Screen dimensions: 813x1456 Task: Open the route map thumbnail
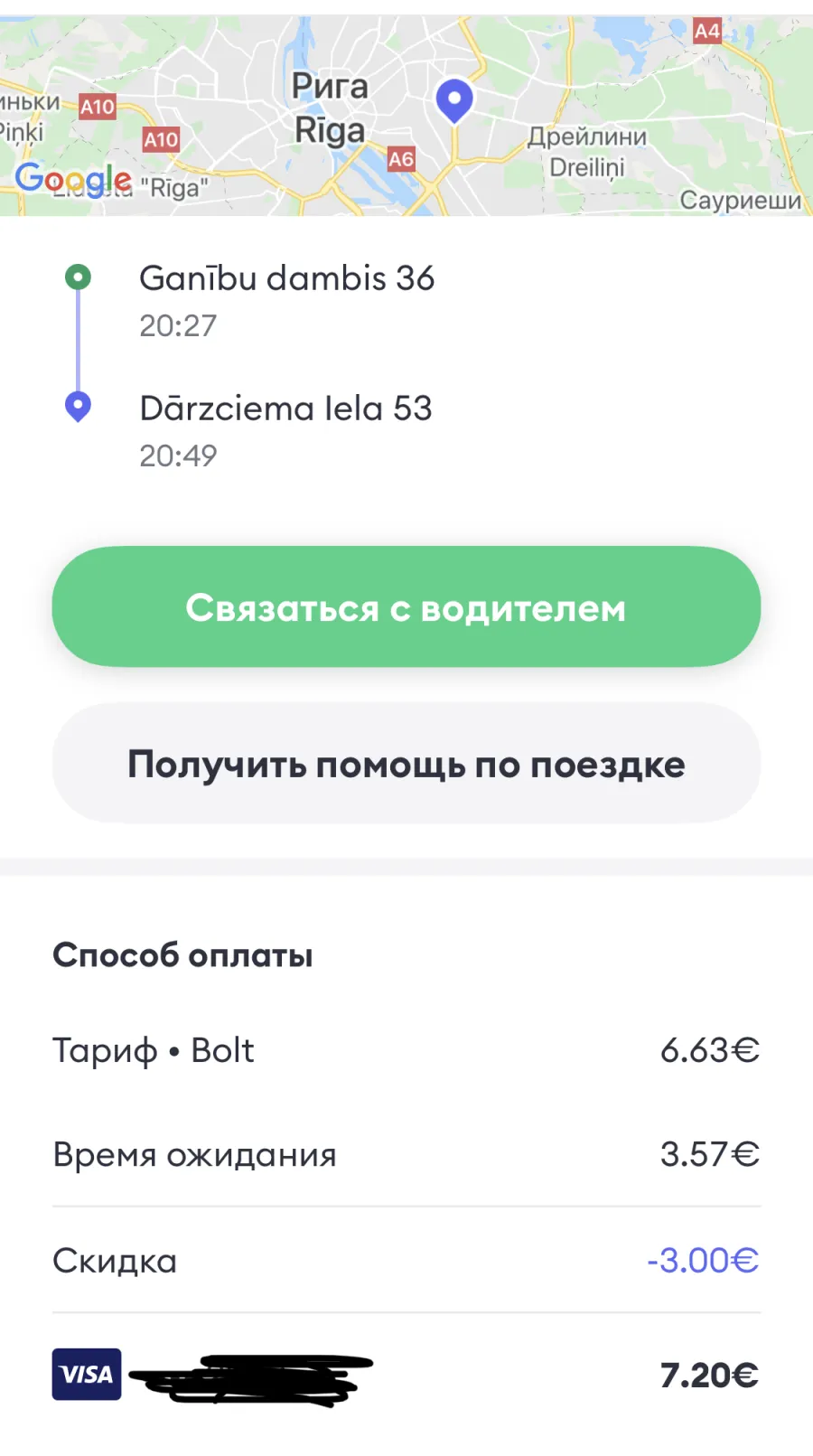[406, 115]
